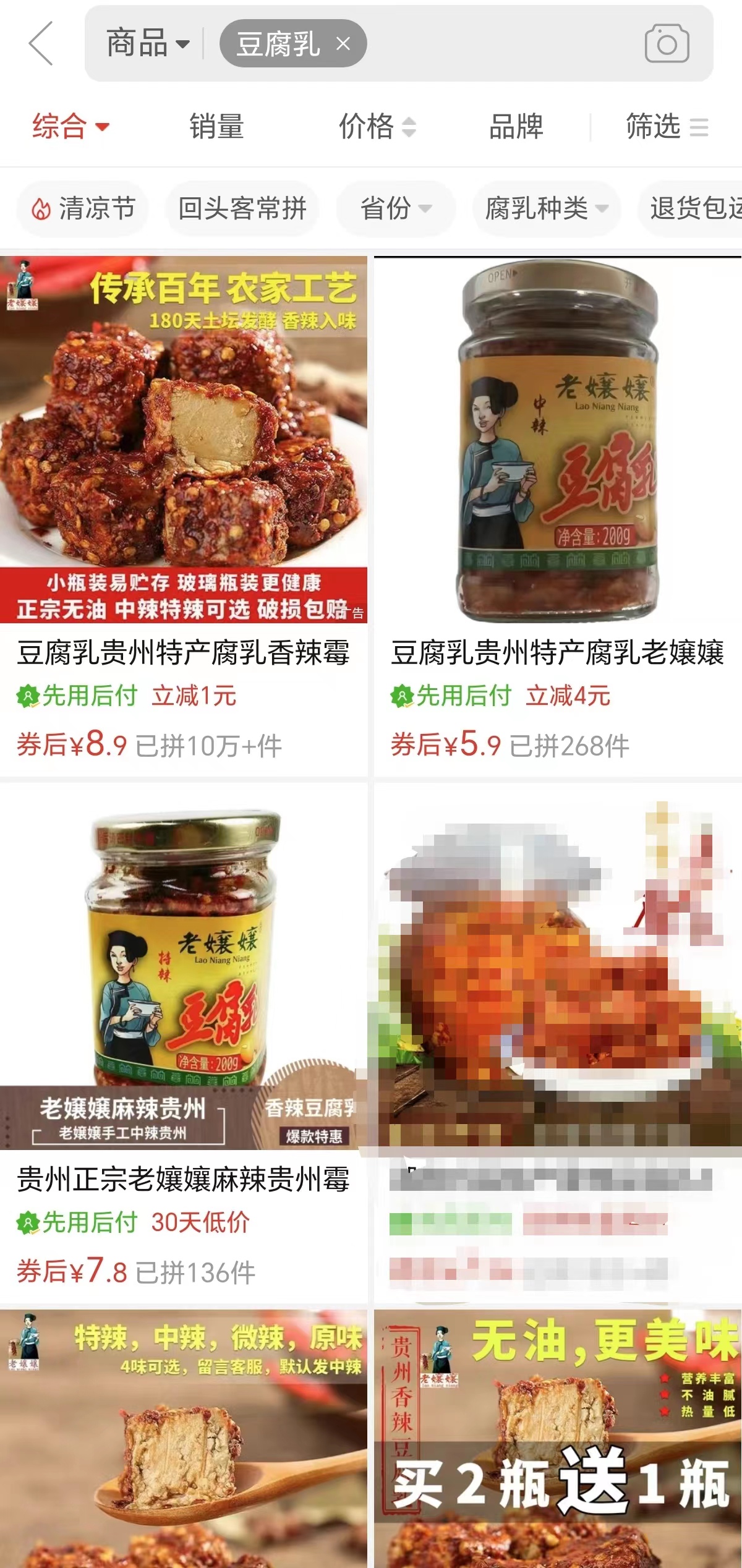
Task: Open the 特辣中辣微辣原味 product card
Action: point(184,1441)
